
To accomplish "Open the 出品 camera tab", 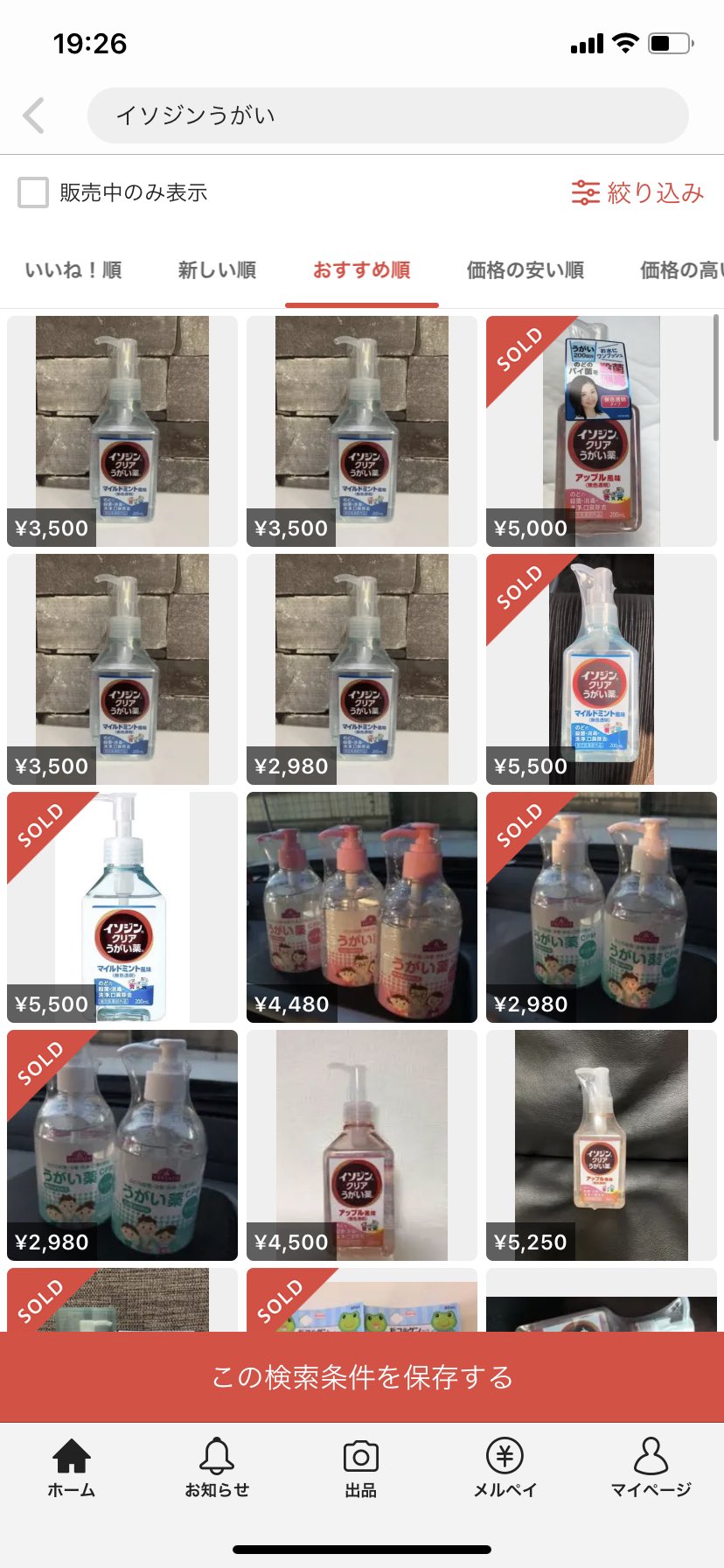I will click(361, 1467).
